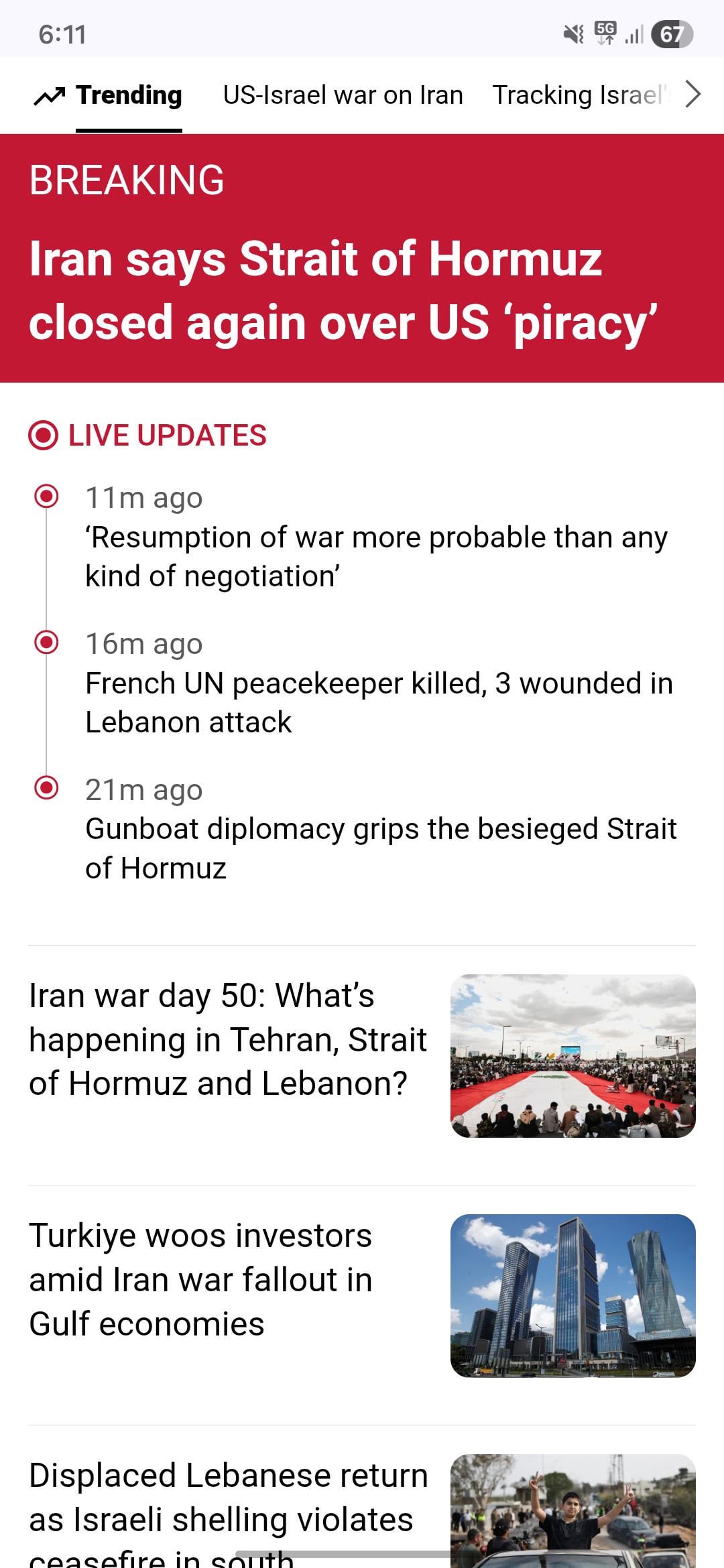724x1568 pixels.
Task: View the Gunboat diplomacy live update
Action: click(x=380, y=848)
